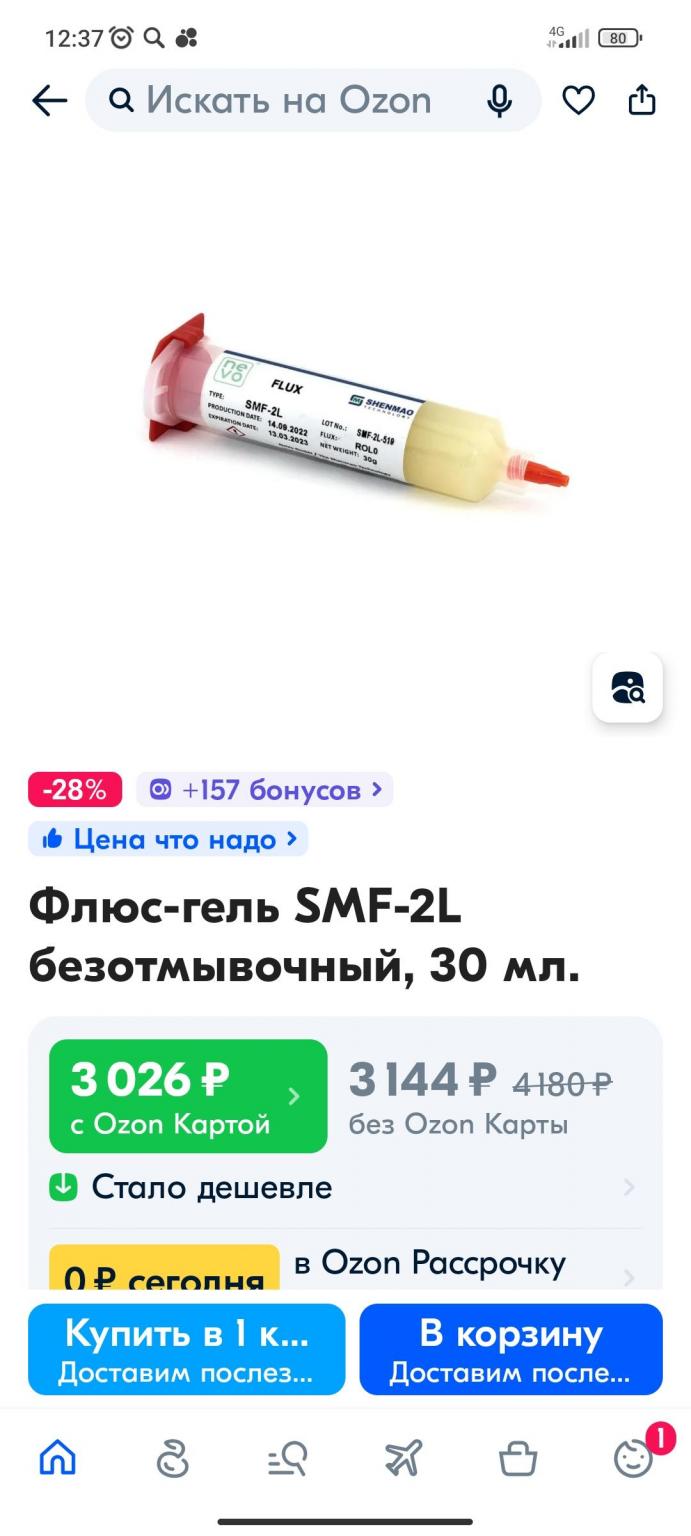Switch to the home tab

[x=57, y=1459]
